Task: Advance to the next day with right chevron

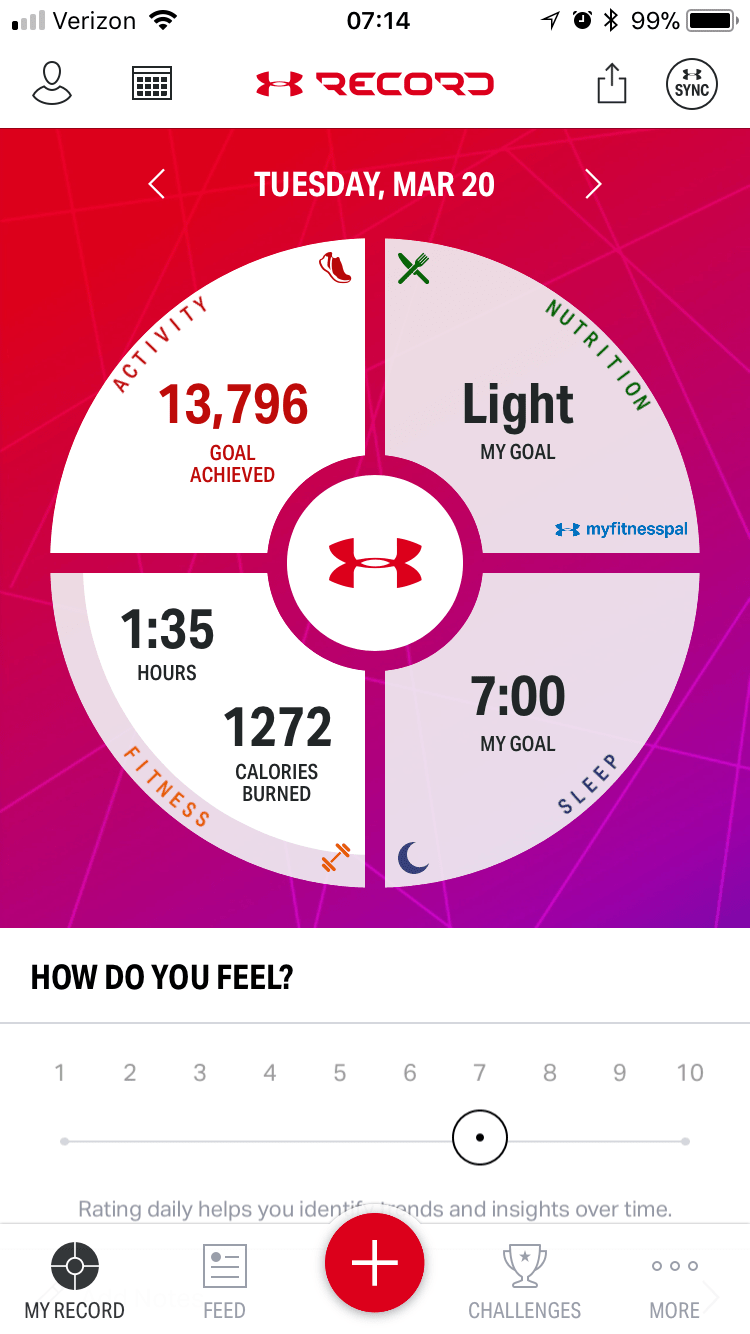Action: click(x=593, y=184)
